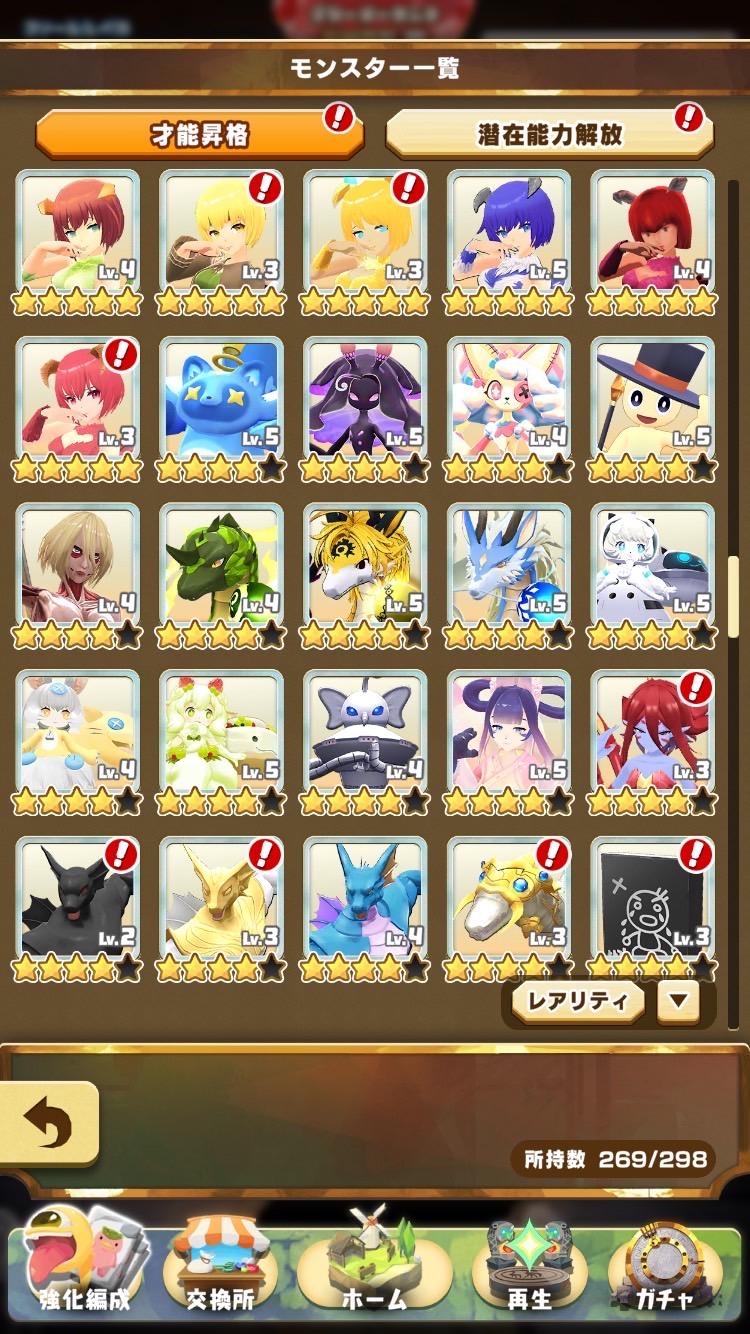Select the green camouflage dragon monster
The image size is (750, 1334).
221,566
